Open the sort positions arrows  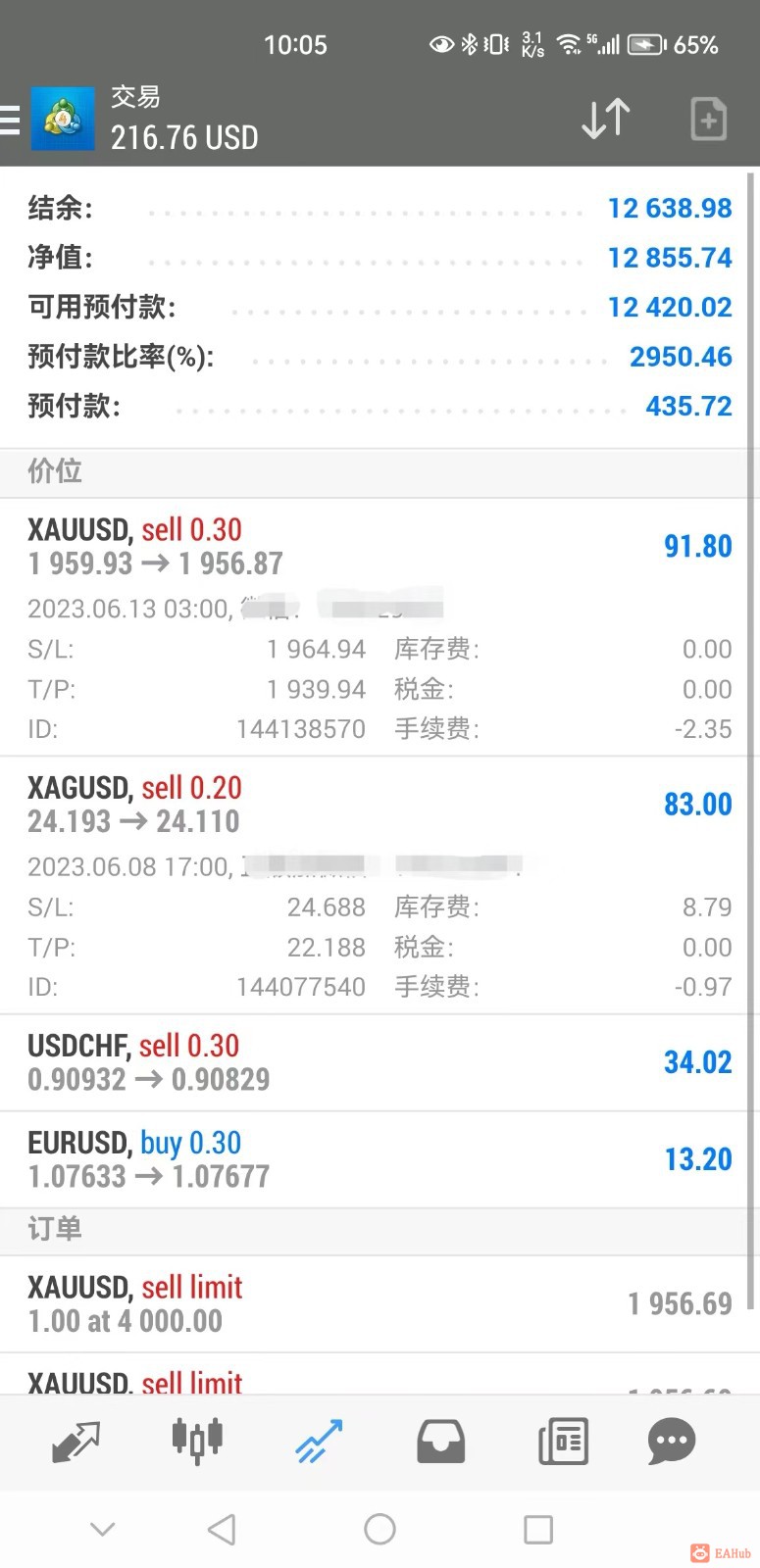[605, 120]
